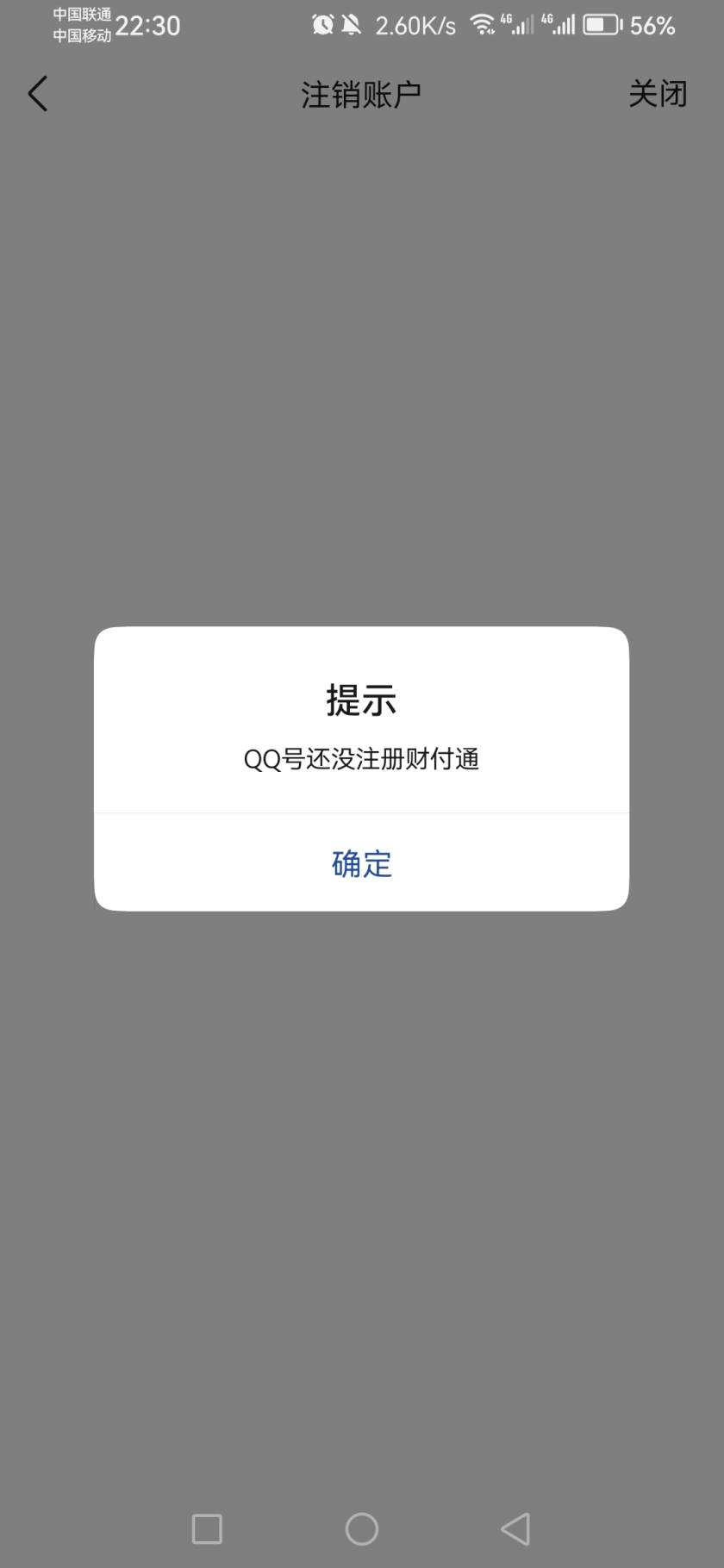
Task: Tap the circular home navigation button
Action: coord(361,1529)
